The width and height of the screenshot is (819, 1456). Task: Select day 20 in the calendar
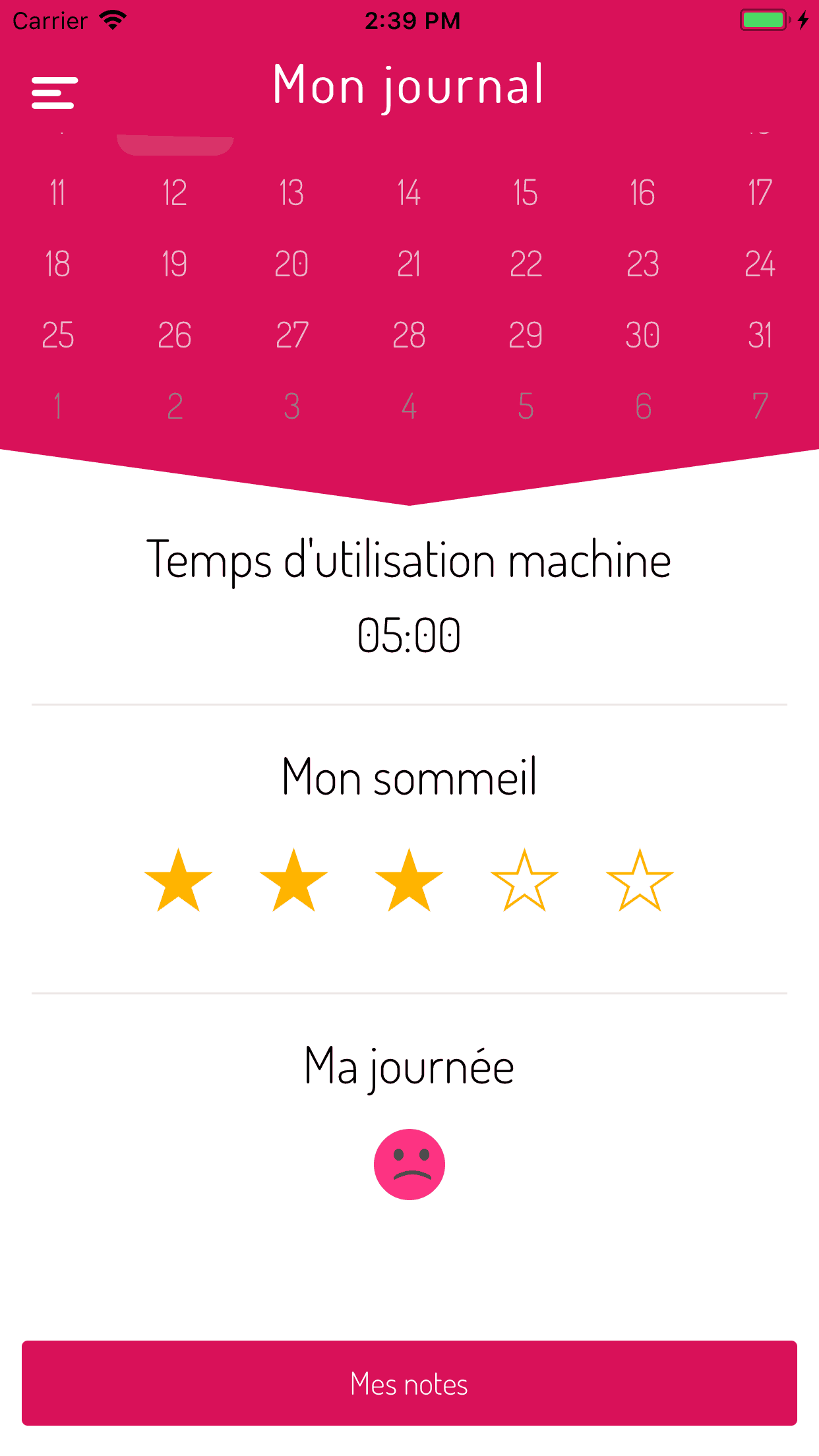click(291, 264)
